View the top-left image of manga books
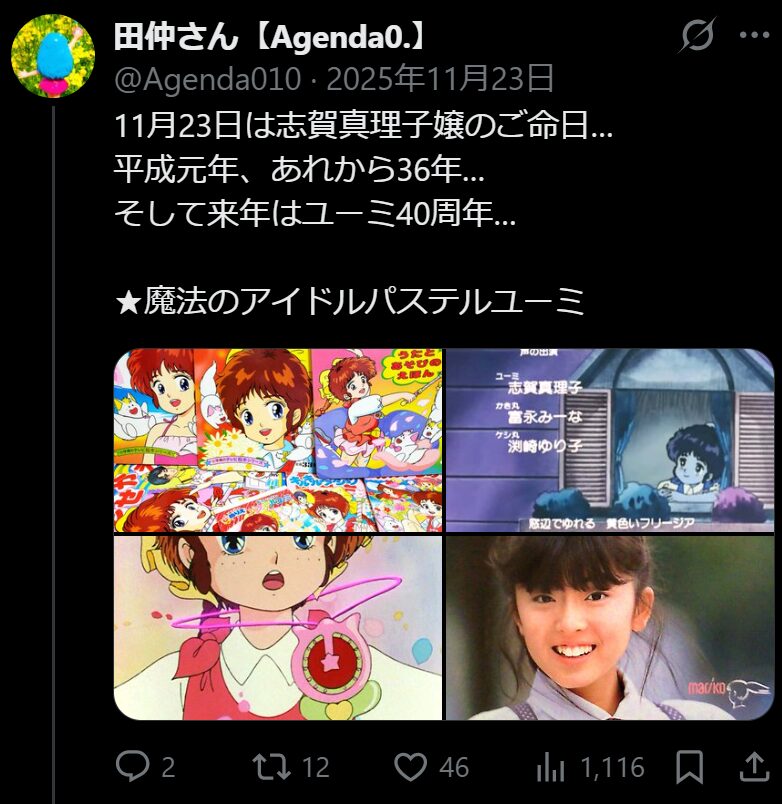Screen dimensions: 782x804 [277, 440]
